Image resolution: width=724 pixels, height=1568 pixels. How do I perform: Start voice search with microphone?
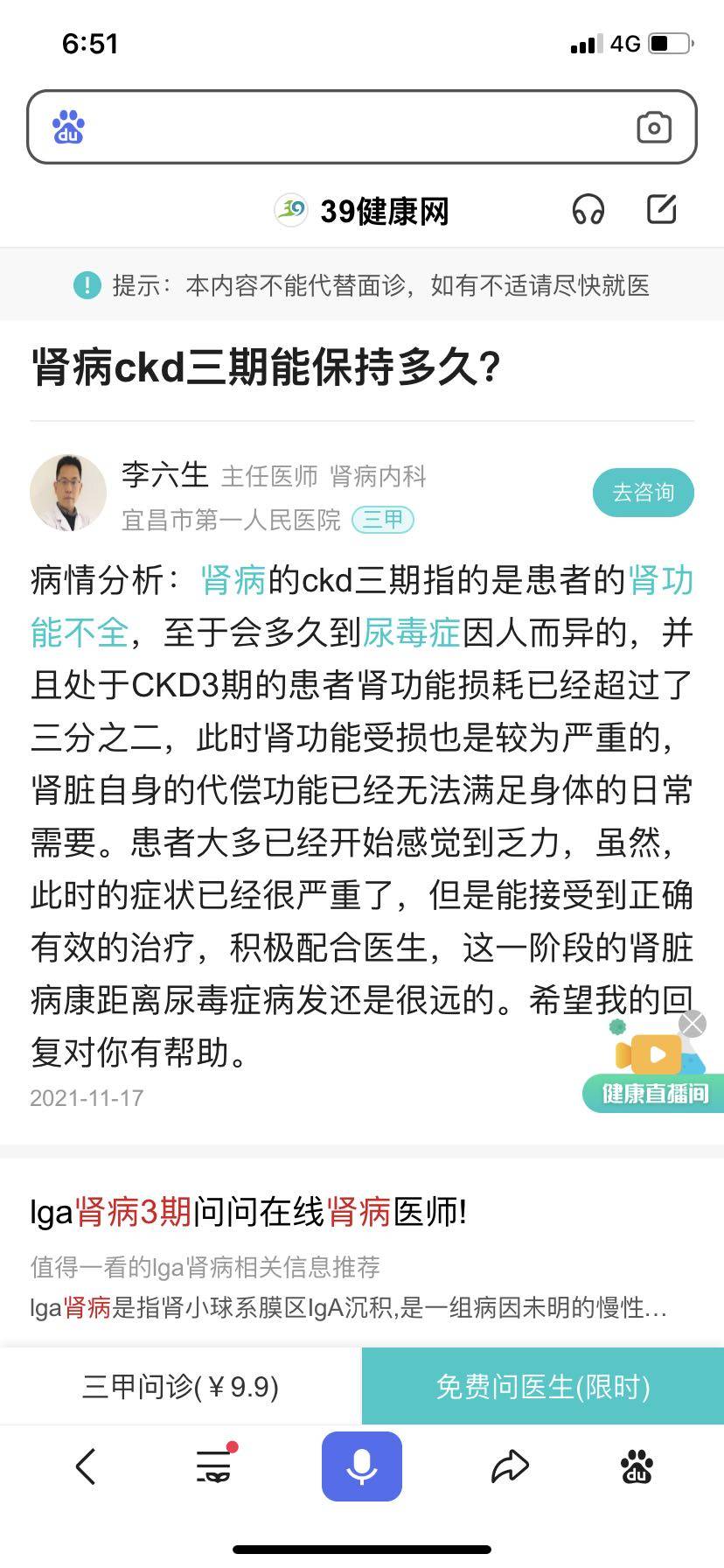pyautogui.click(x=361, y=1466)
